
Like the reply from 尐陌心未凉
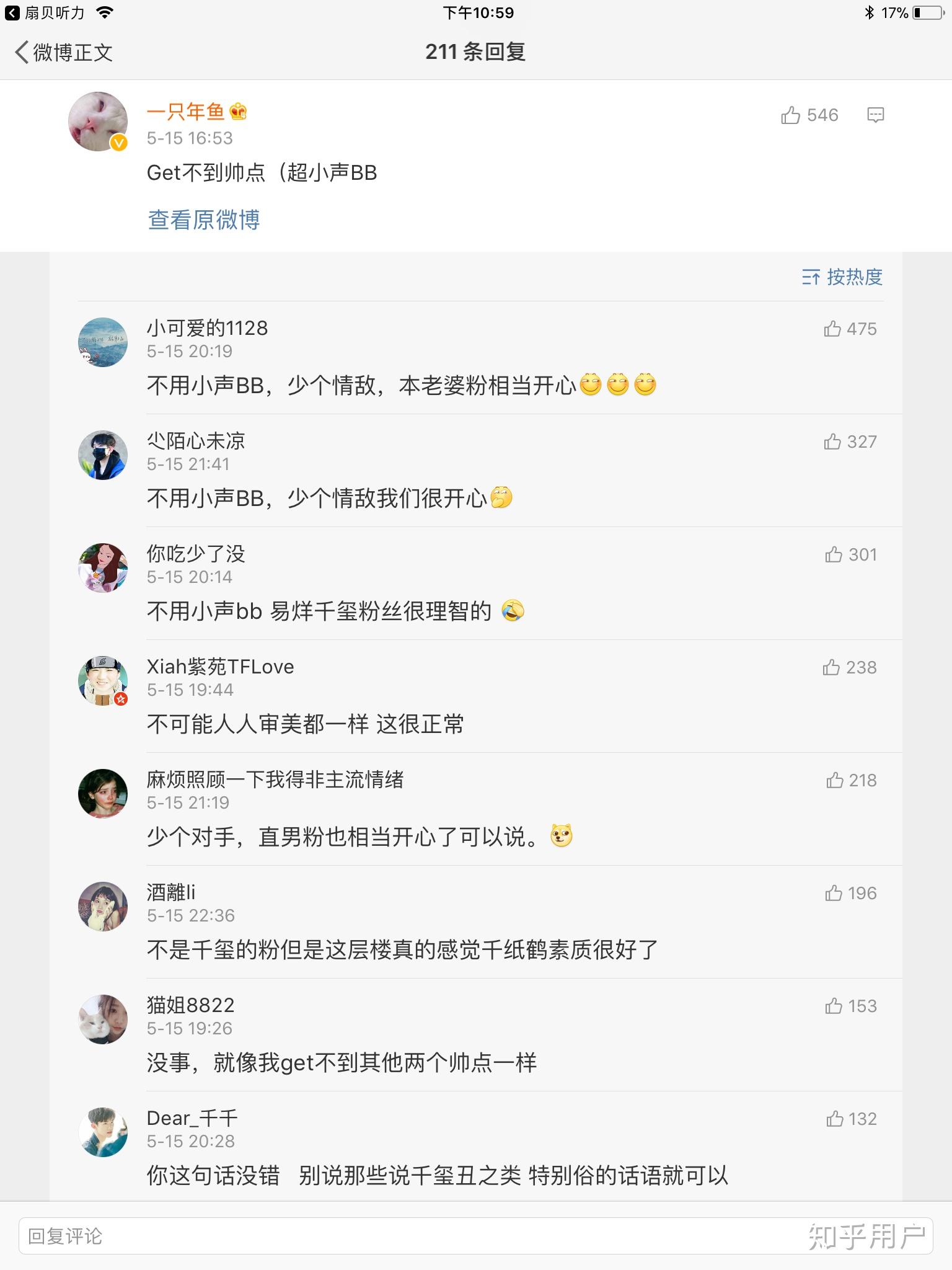click(832, 442)
